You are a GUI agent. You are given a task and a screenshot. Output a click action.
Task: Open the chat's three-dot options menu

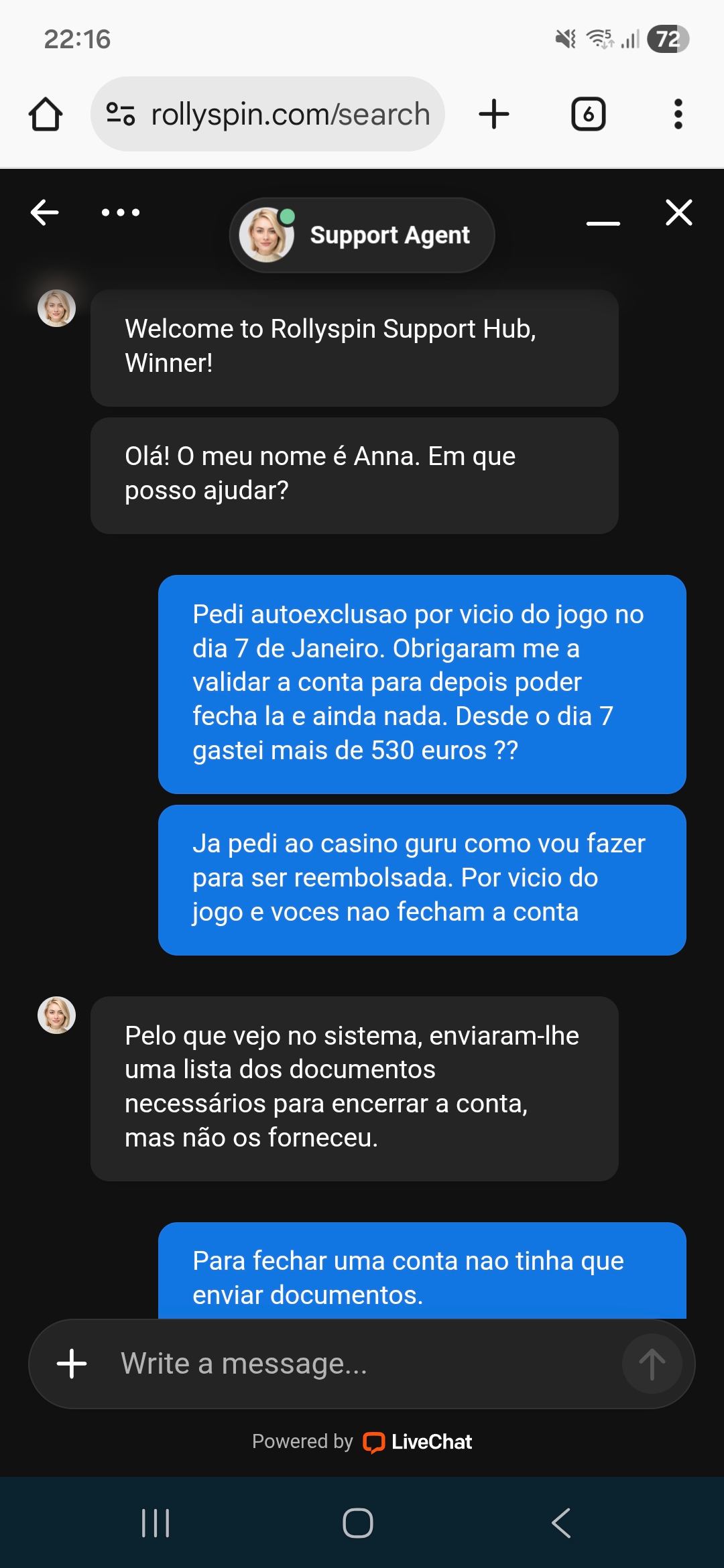coord(121,213)
